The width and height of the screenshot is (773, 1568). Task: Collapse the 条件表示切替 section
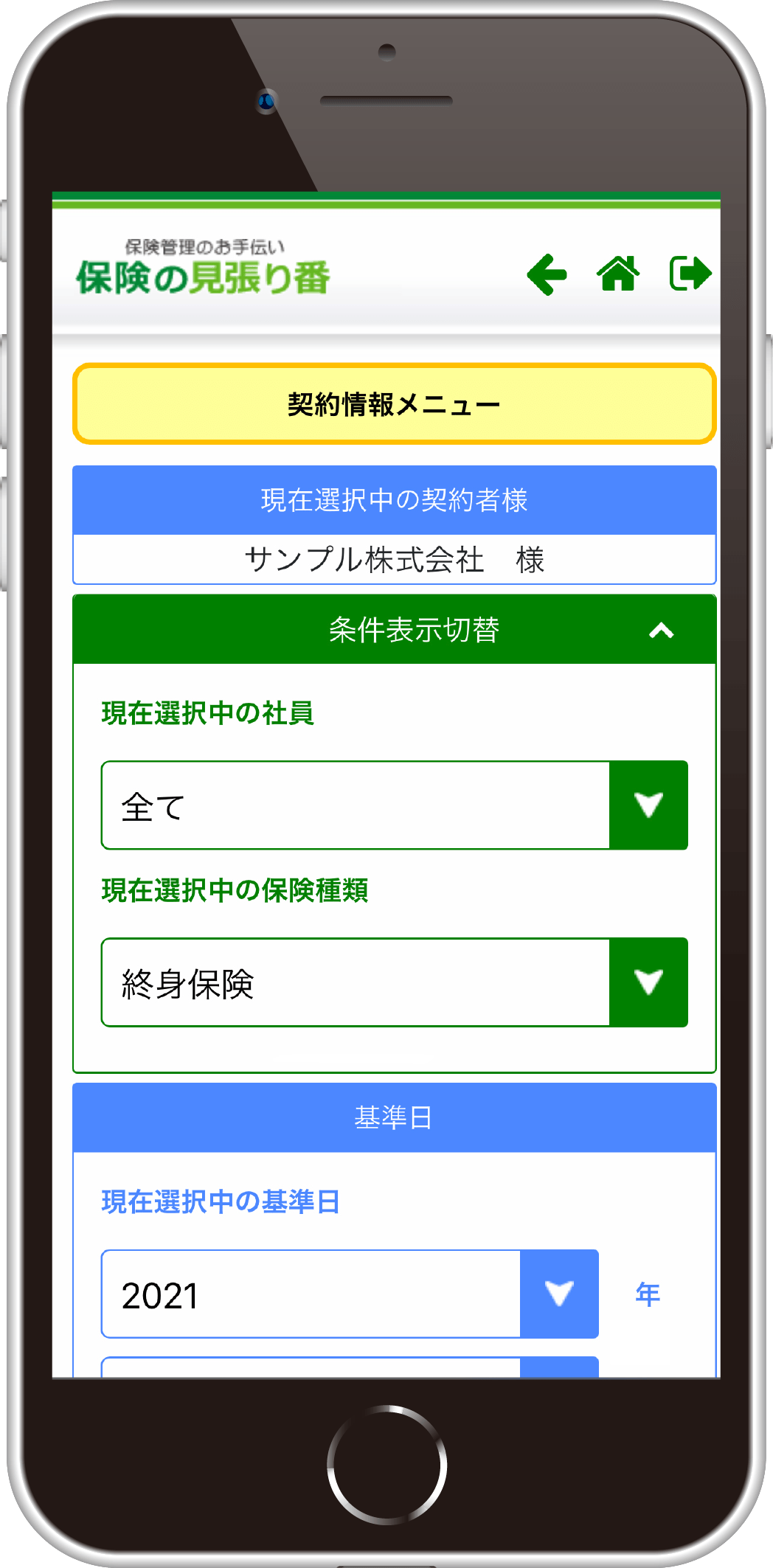(661, 631)
